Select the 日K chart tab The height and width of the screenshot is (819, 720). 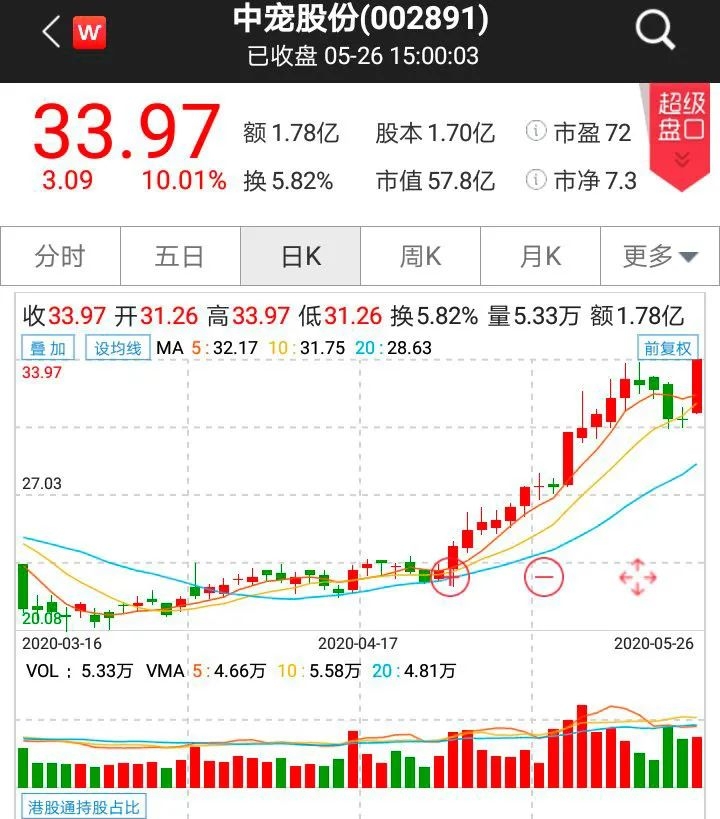click(300, 256)
